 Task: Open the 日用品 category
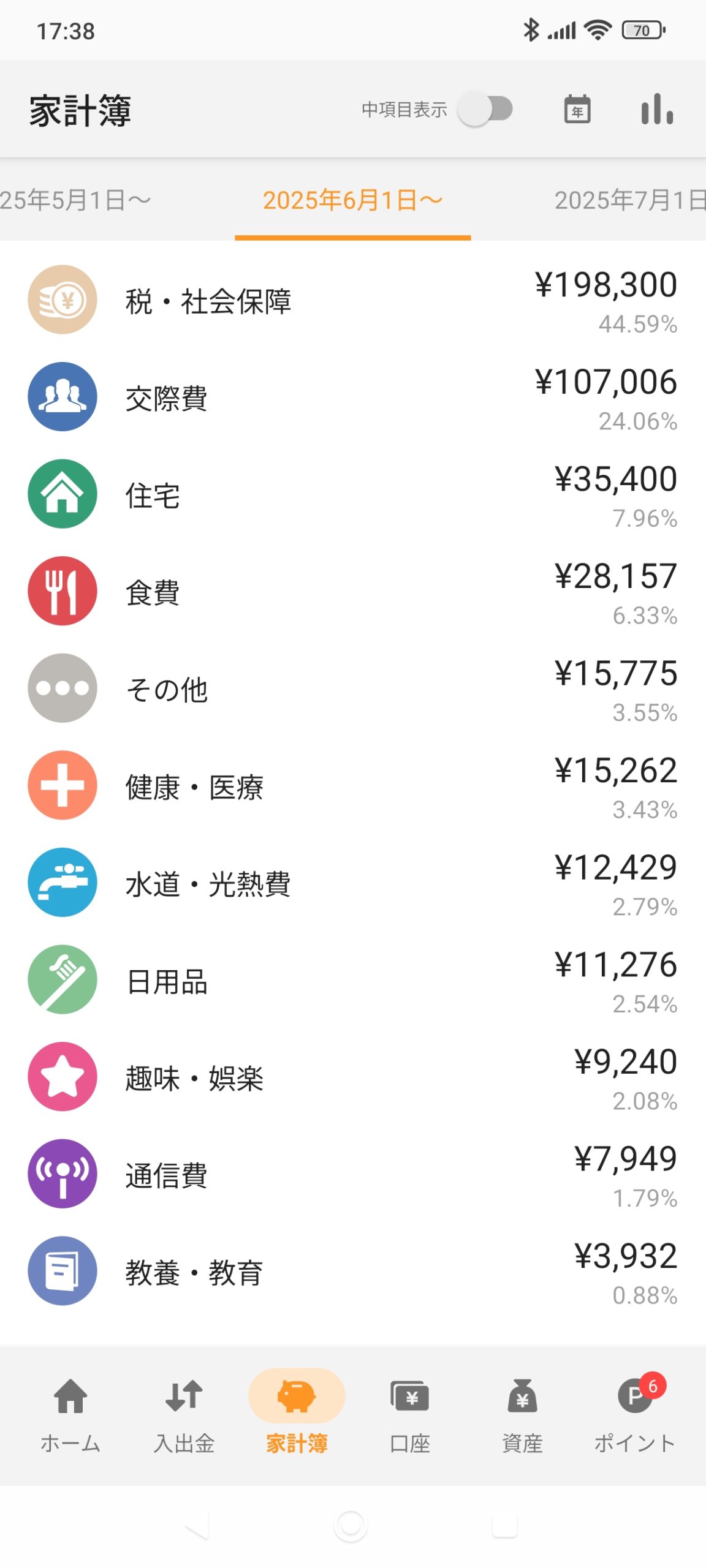pyautogui.click(x=353, y=980)
